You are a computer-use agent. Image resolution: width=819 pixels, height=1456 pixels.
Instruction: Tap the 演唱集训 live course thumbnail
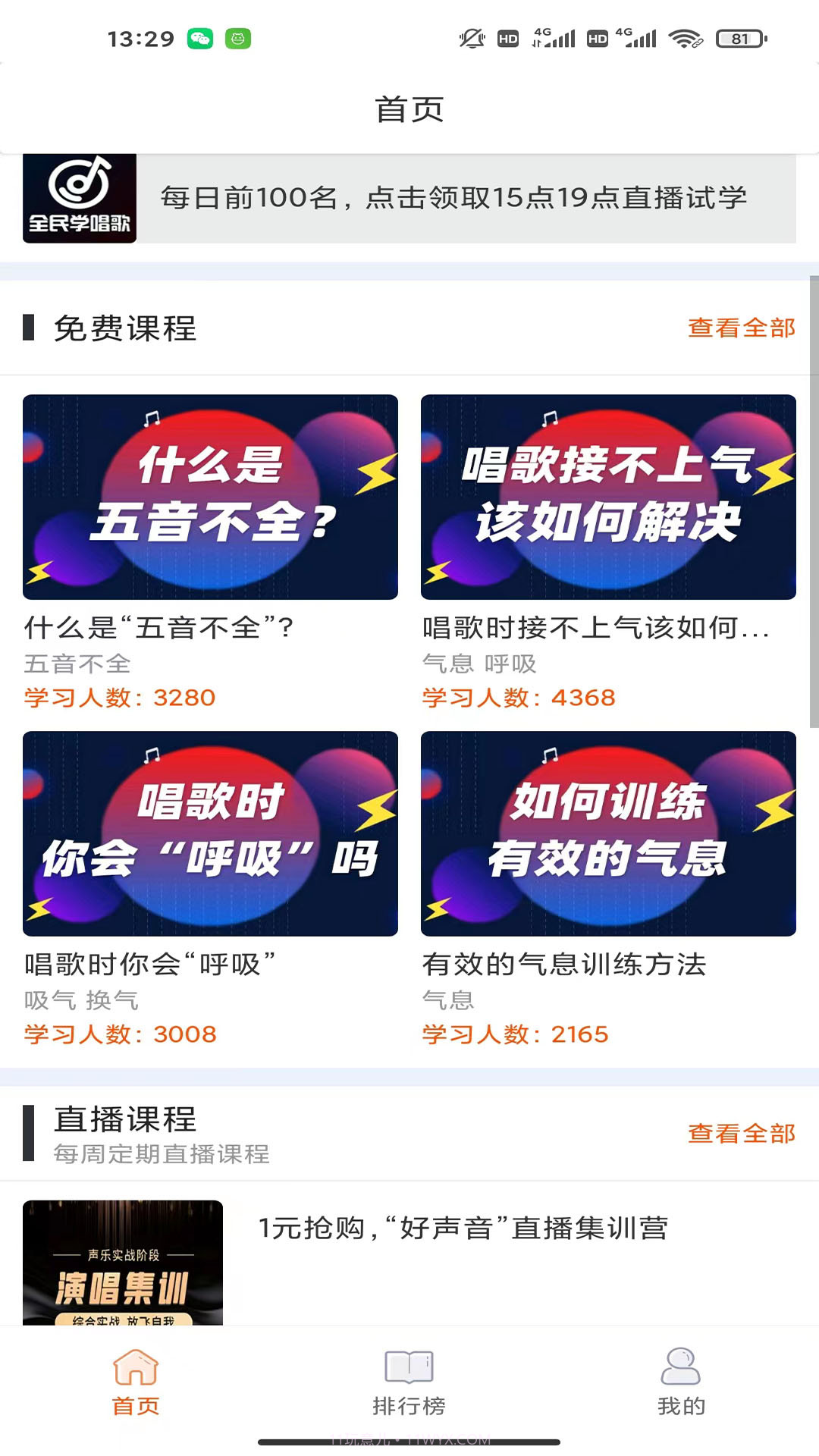point(124,1274)
